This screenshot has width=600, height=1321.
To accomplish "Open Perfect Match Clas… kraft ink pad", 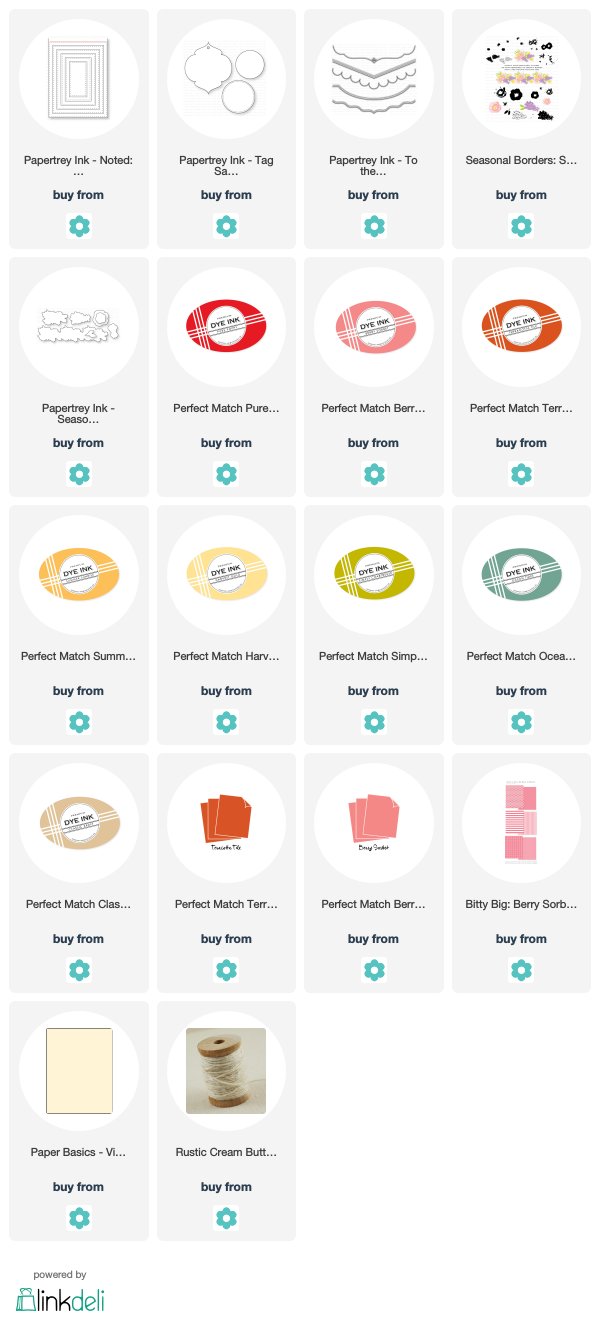I will click(x=79, y=873).
